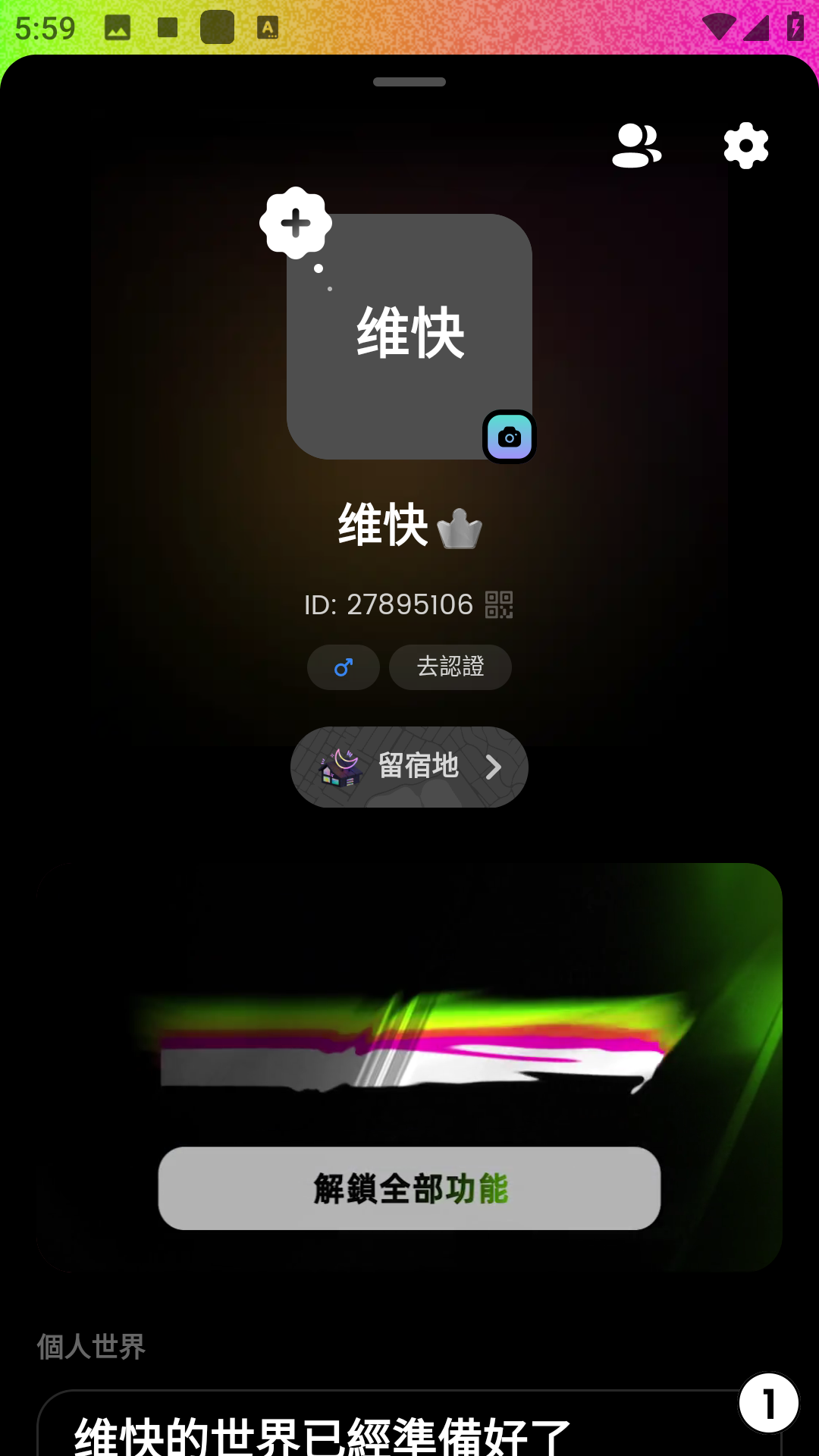The height and width of the screenshot is (1456, 819).
Task: Tap the 去認證 verification chip
Action: point(450,667)
